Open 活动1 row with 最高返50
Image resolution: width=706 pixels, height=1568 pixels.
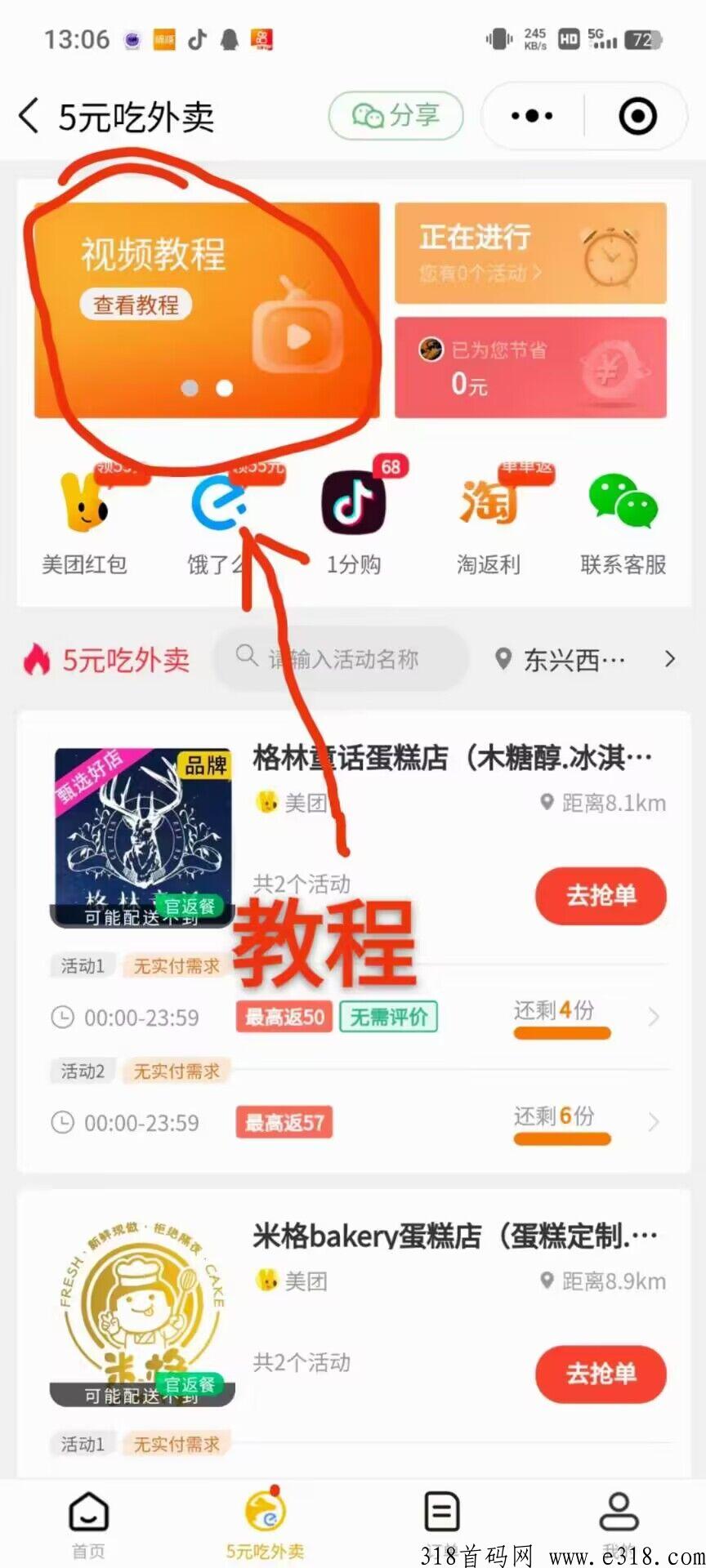click(x=360, y=1018)
